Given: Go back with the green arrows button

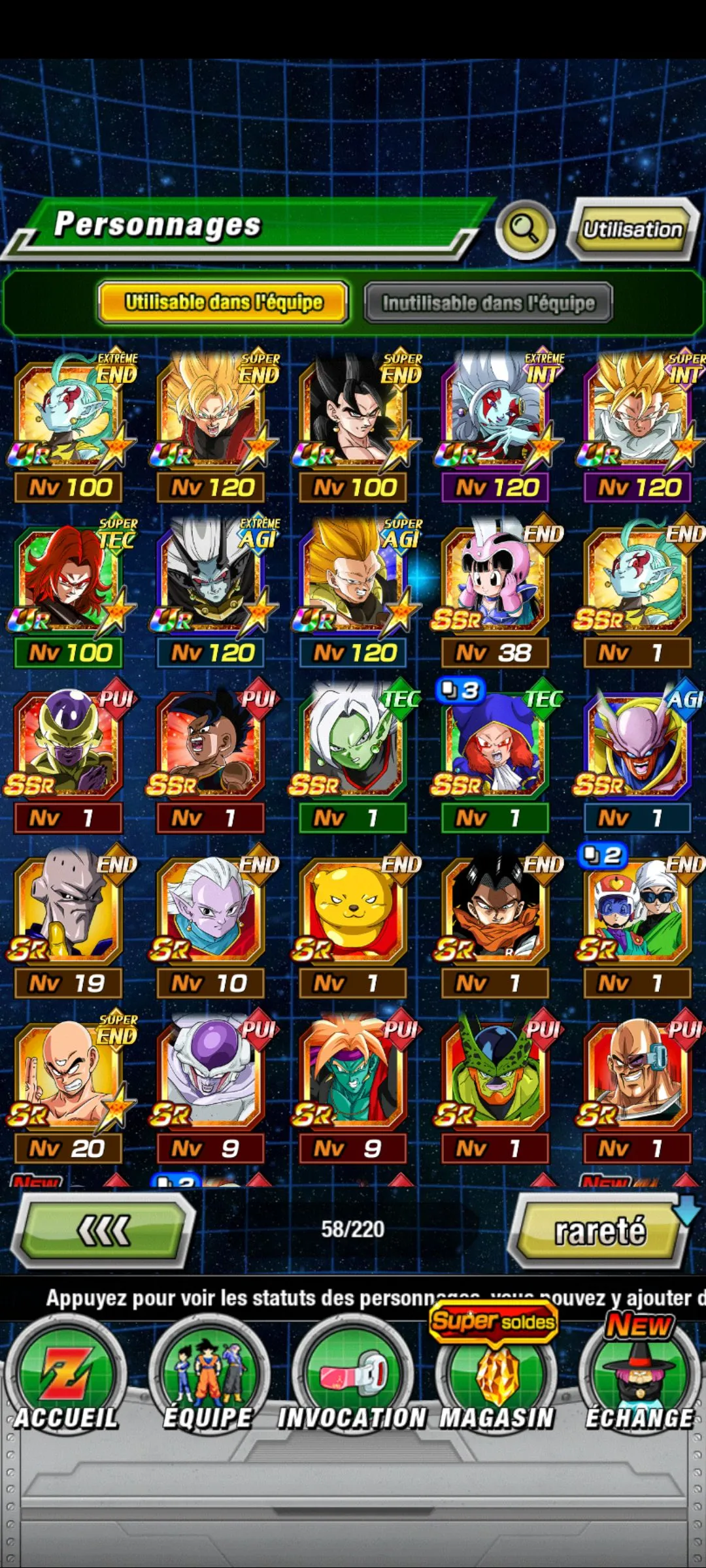Looking at the screenshot, I should pos(105,1232).
